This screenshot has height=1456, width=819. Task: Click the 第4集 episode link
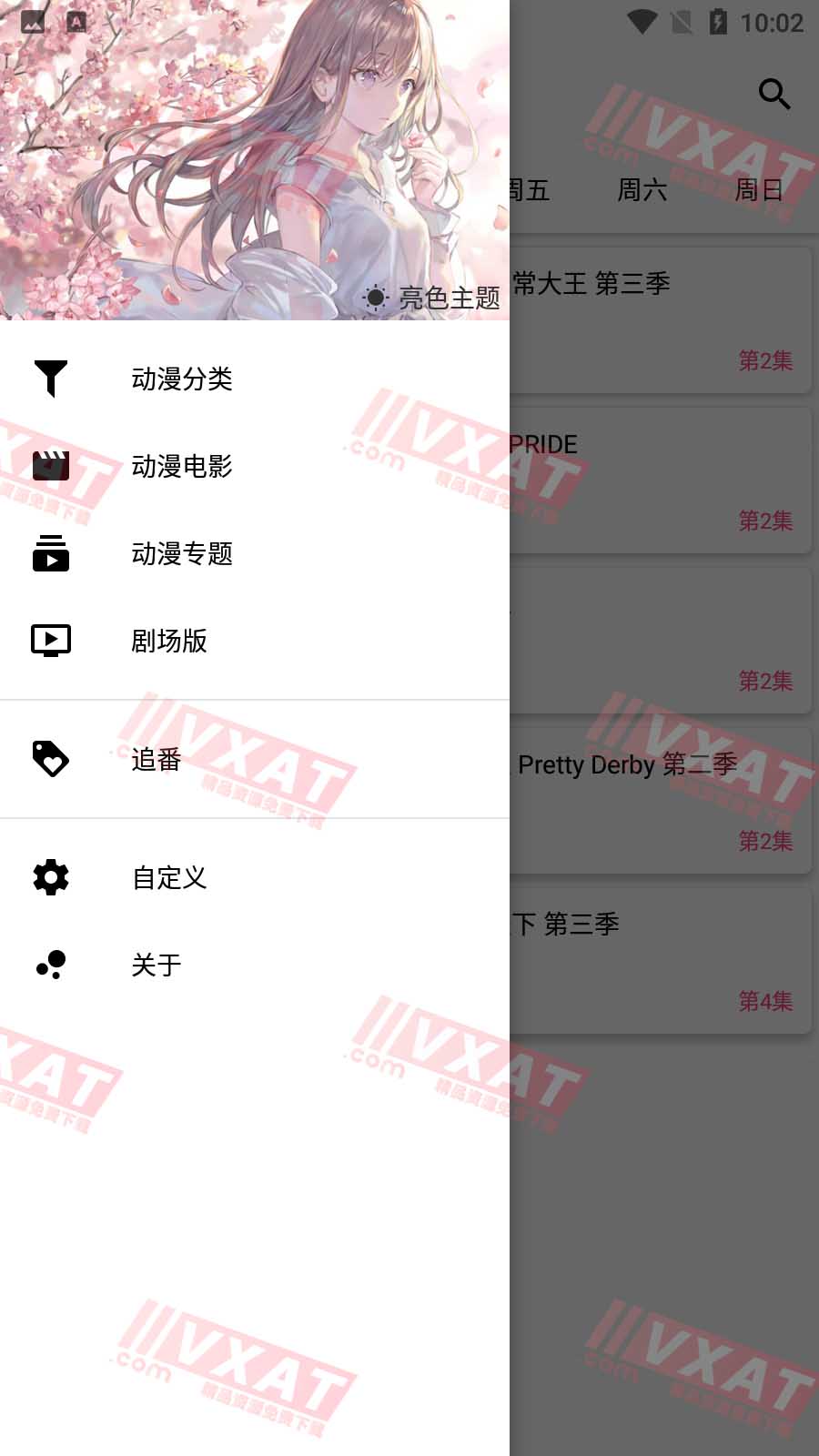point(765,1001)
